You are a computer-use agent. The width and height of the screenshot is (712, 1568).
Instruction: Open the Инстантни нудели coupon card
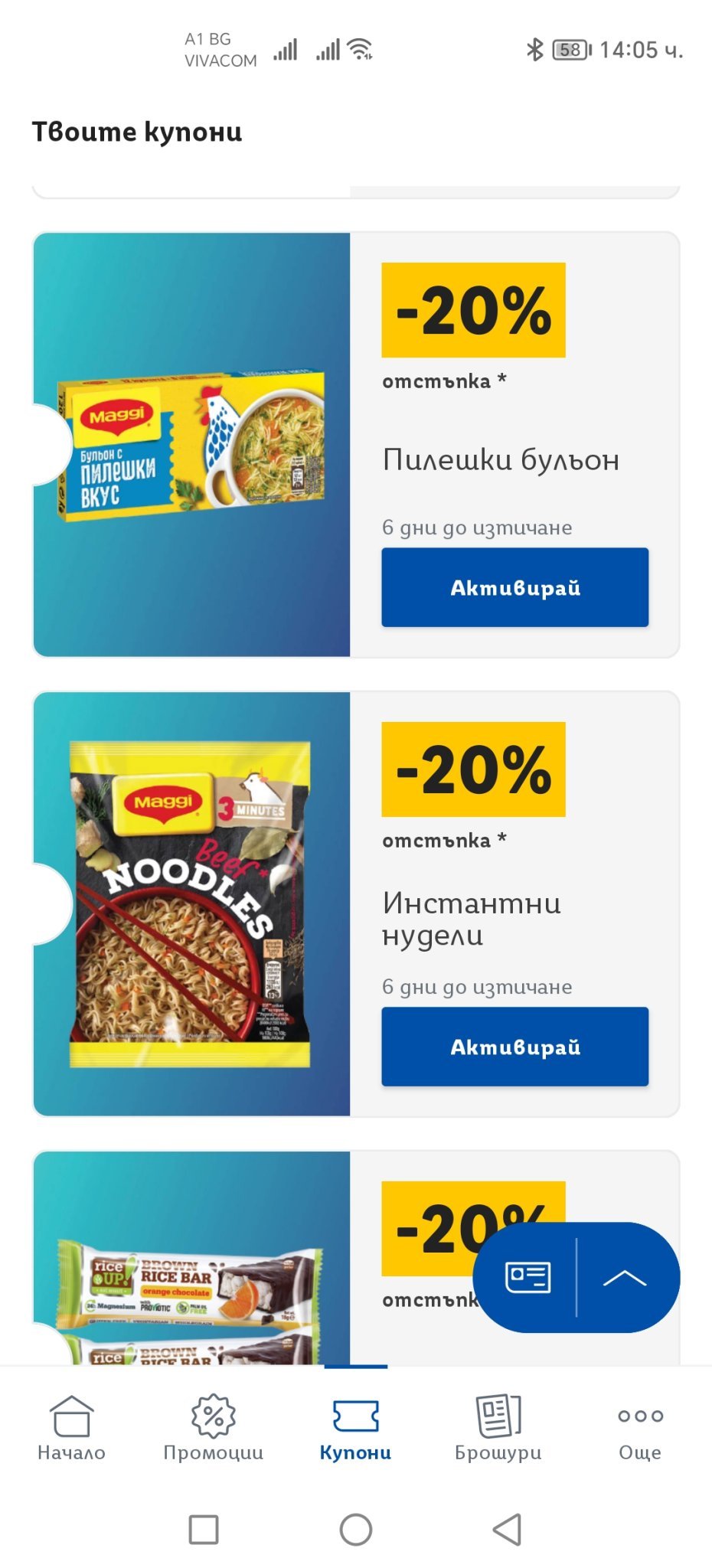pos(191,903)
